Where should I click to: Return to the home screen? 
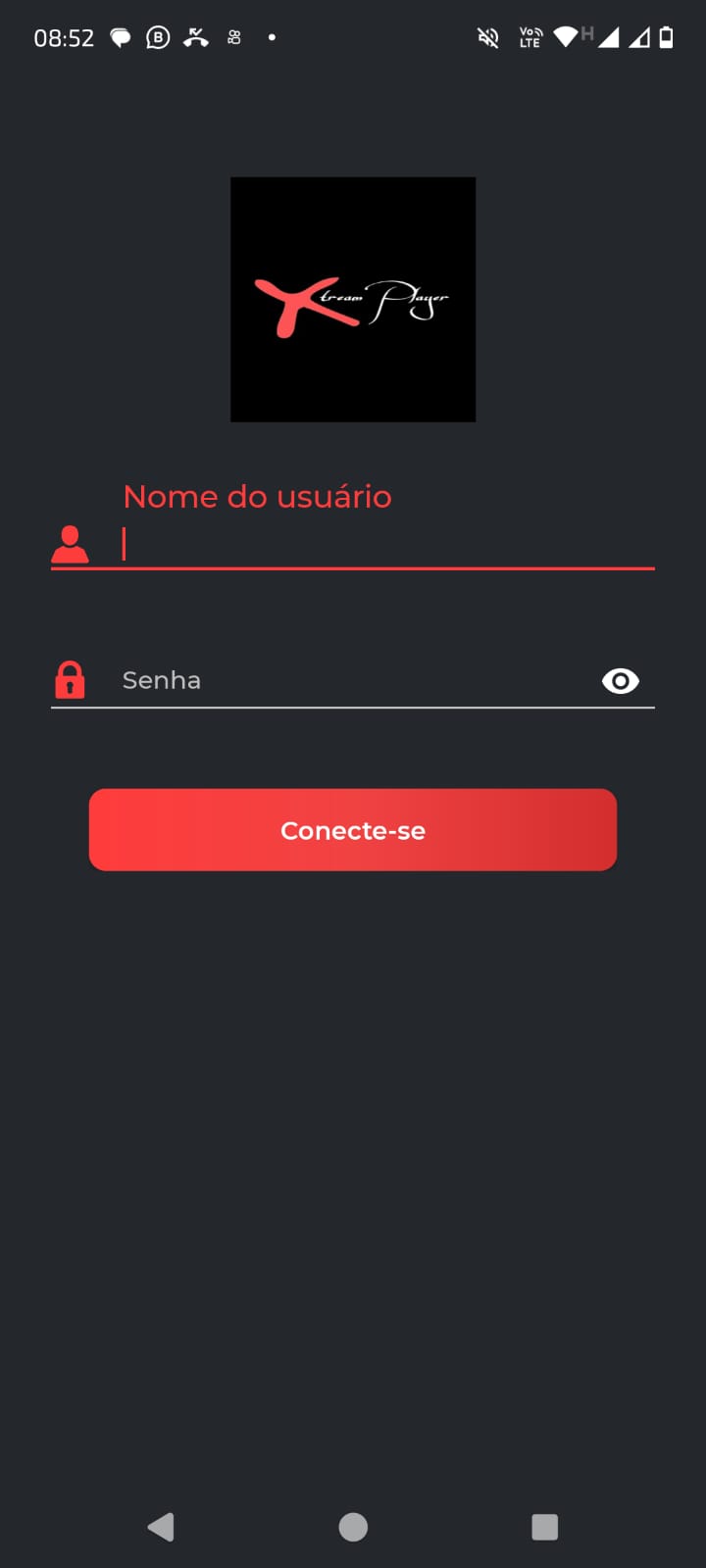353,1527
